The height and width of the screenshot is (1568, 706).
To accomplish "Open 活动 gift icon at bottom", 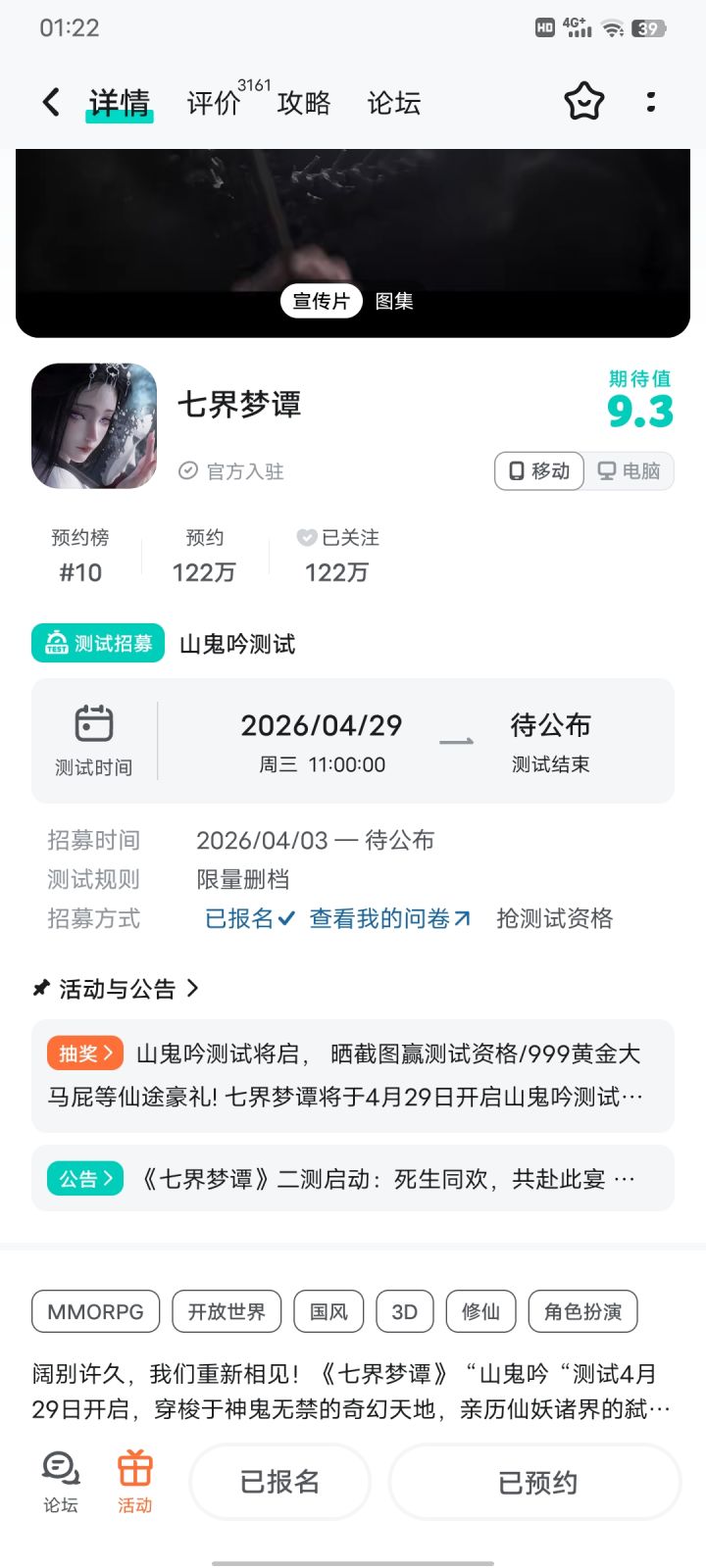I will pyautogui.click(x=135, y=1482).
